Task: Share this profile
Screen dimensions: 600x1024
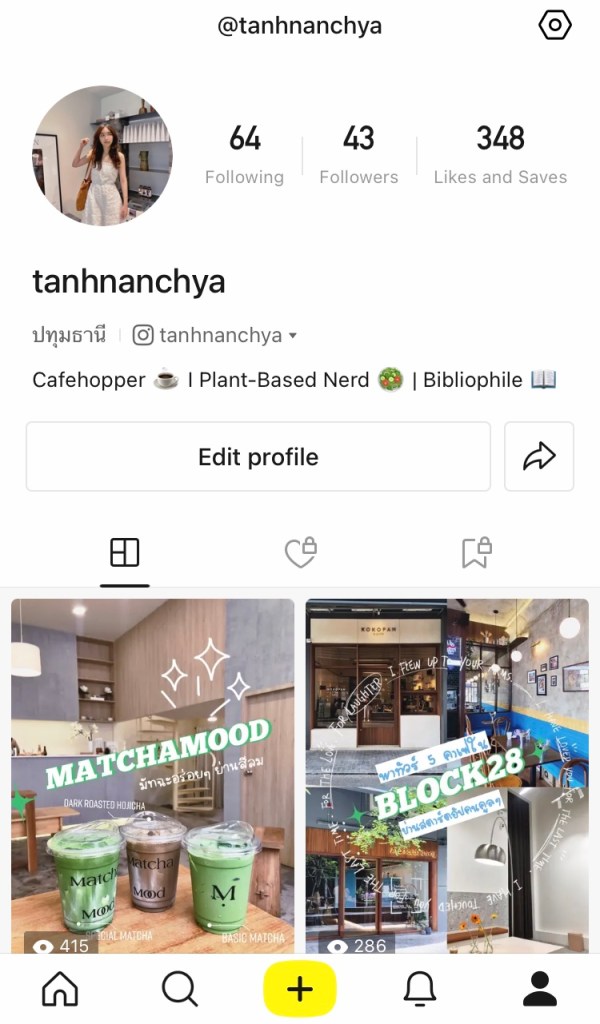Action: (539, 457)
